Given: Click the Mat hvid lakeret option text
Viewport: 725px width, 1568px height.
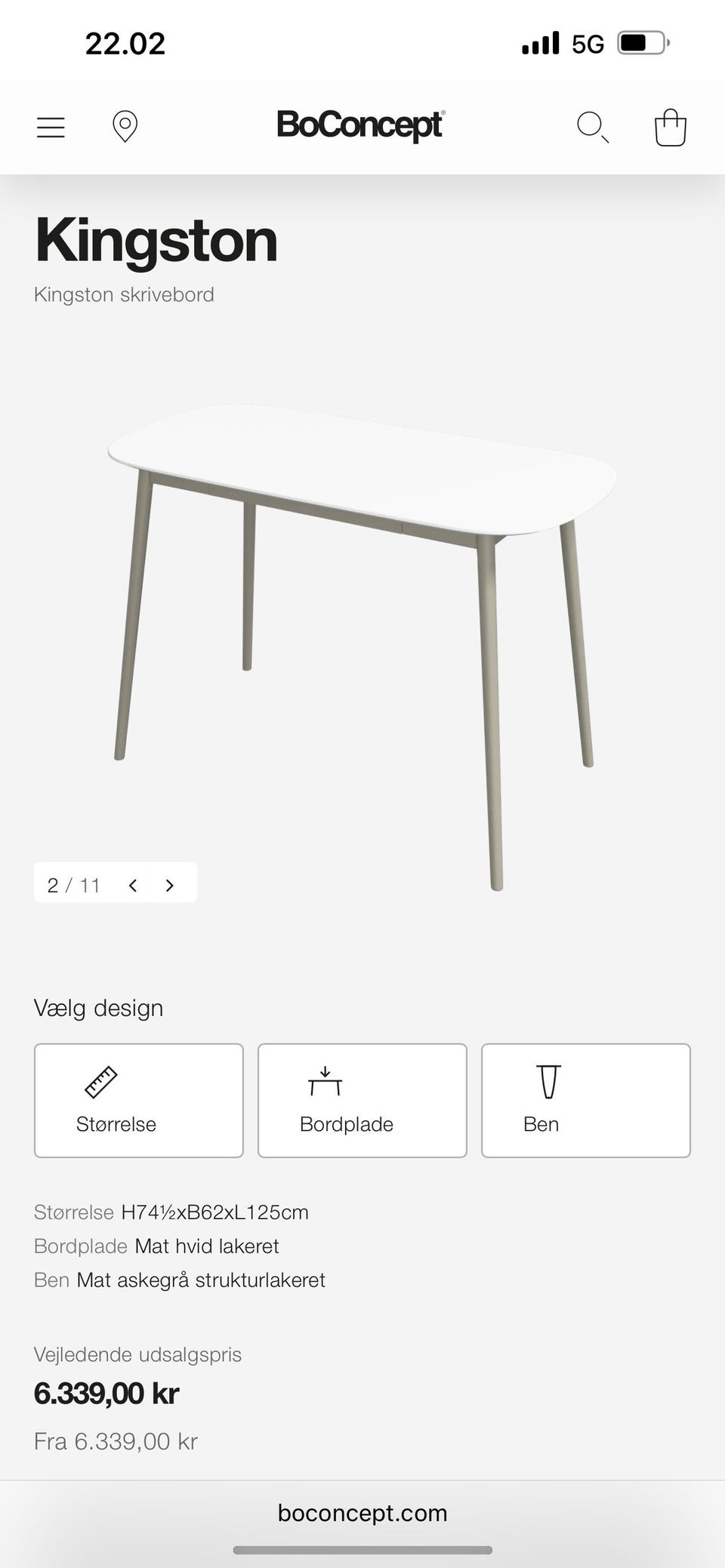Looking at the screenshot, I should [x=206, y=1246].
